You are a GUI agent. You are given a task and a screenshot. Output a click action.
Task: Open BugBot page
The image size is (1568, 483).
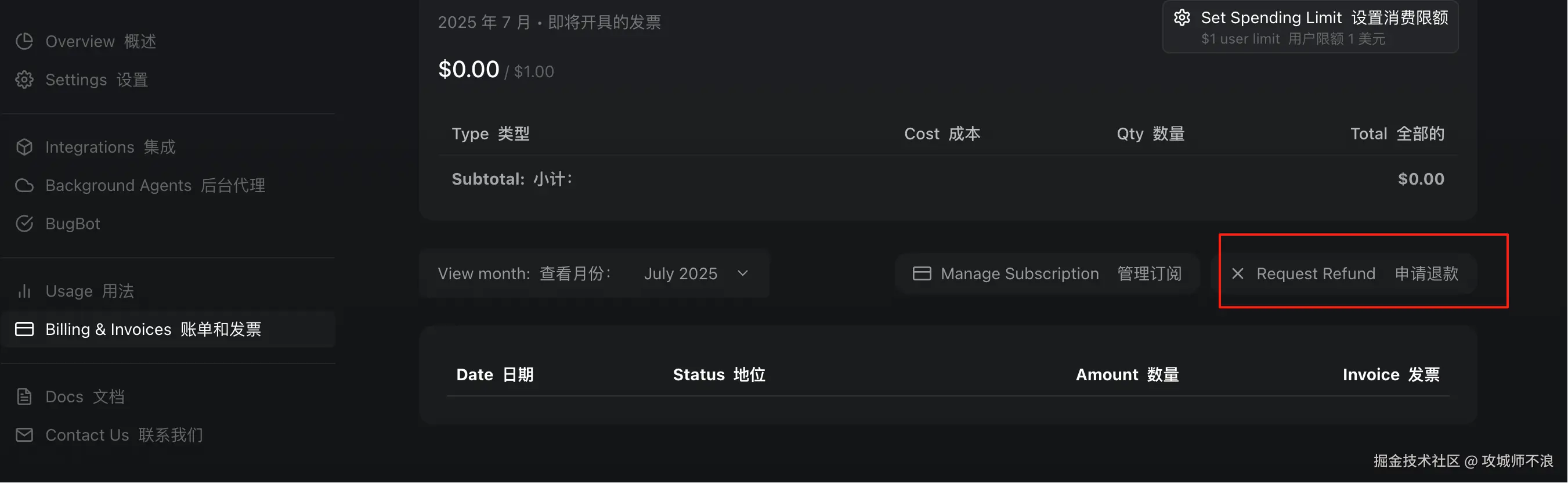pyautogui.click(x=72, y=224)
